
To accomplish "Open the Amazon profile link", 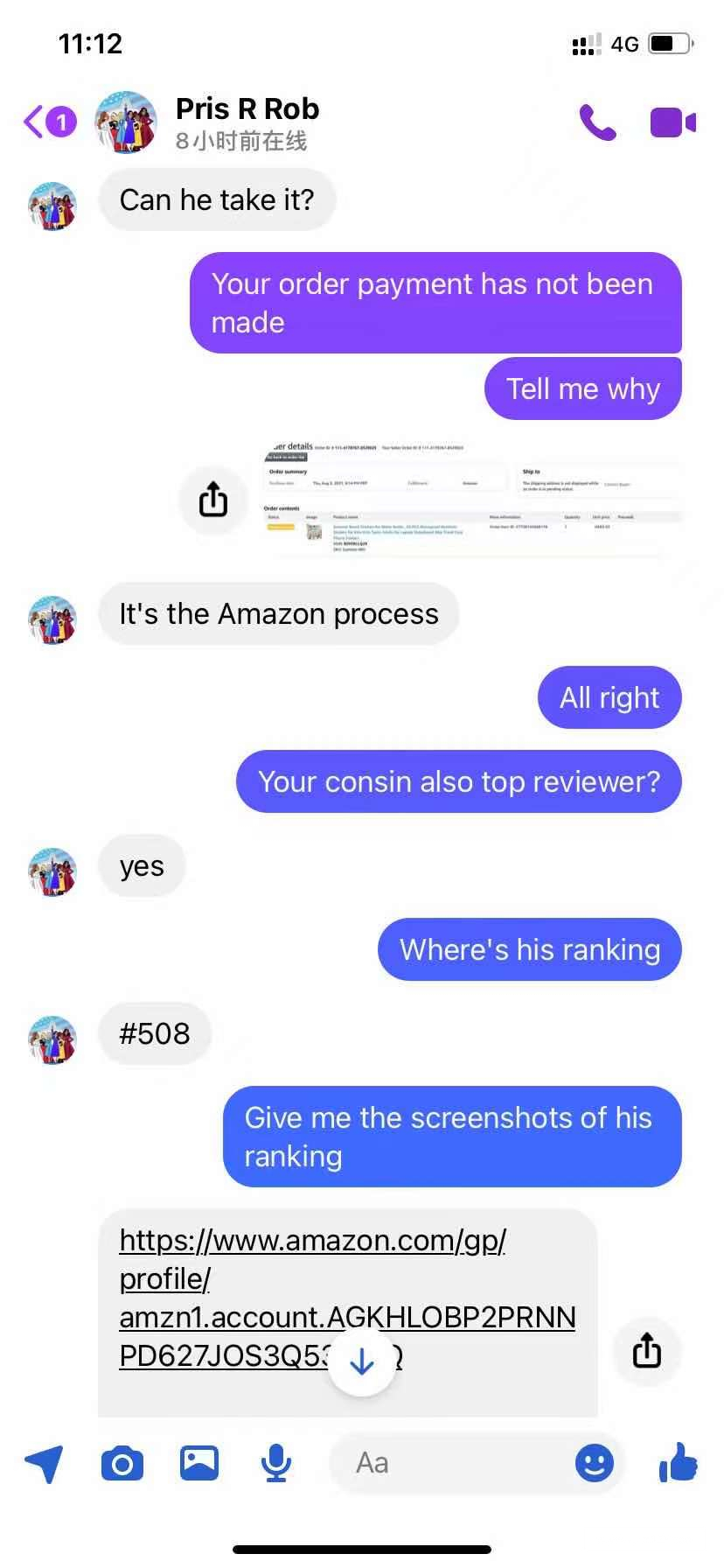I will coord(347,1298).
